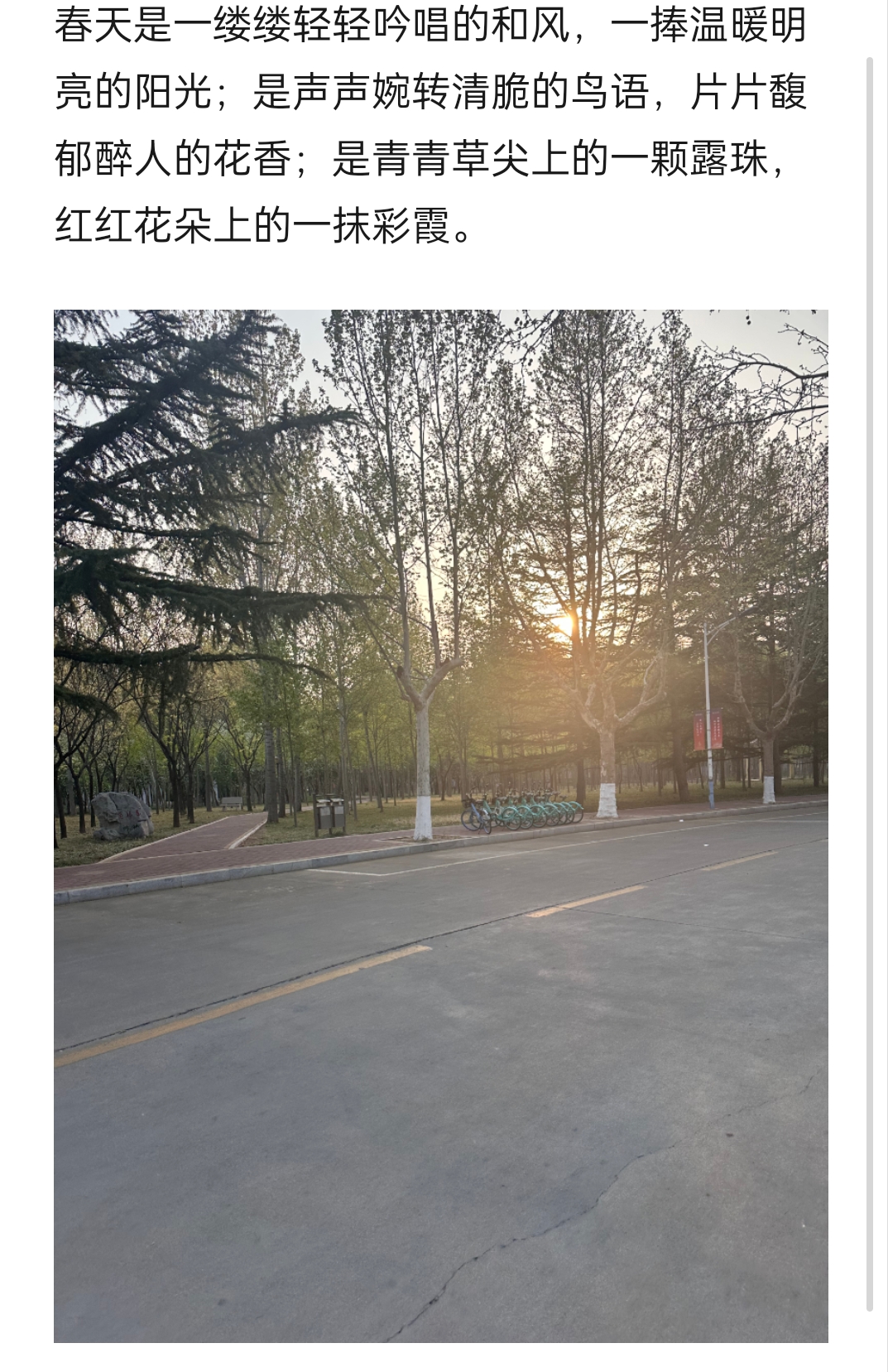The height and width of the screenshot is (1372, 888).
Task: Open the street sunset photo in full view
Action: point(440,826)
